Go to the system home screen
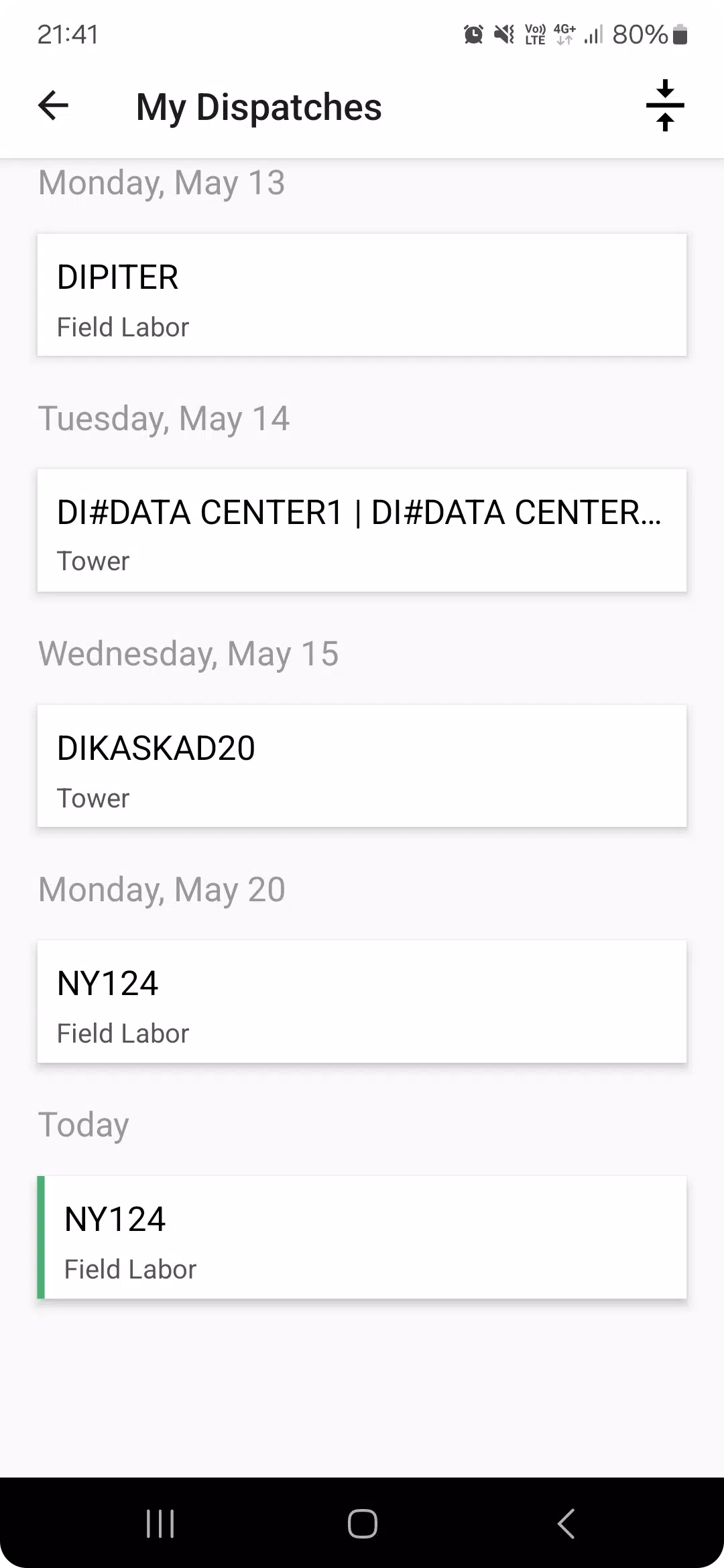The image size is (724, 1568). pos(362,1524)
